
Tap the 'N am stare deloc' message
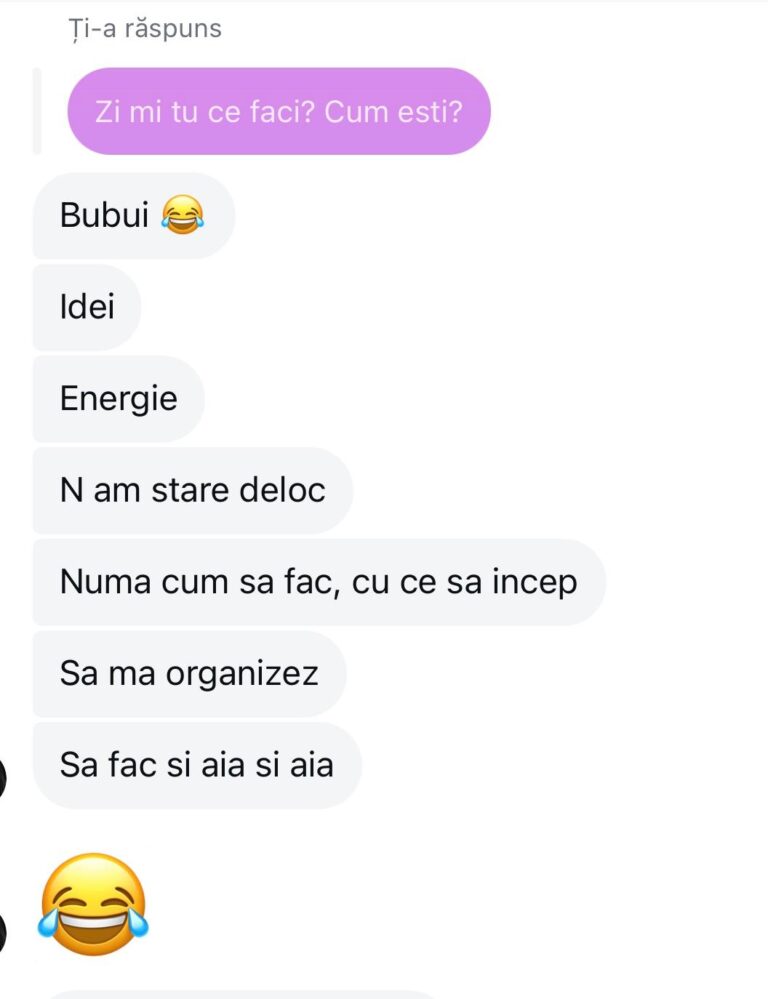(192, 491)
